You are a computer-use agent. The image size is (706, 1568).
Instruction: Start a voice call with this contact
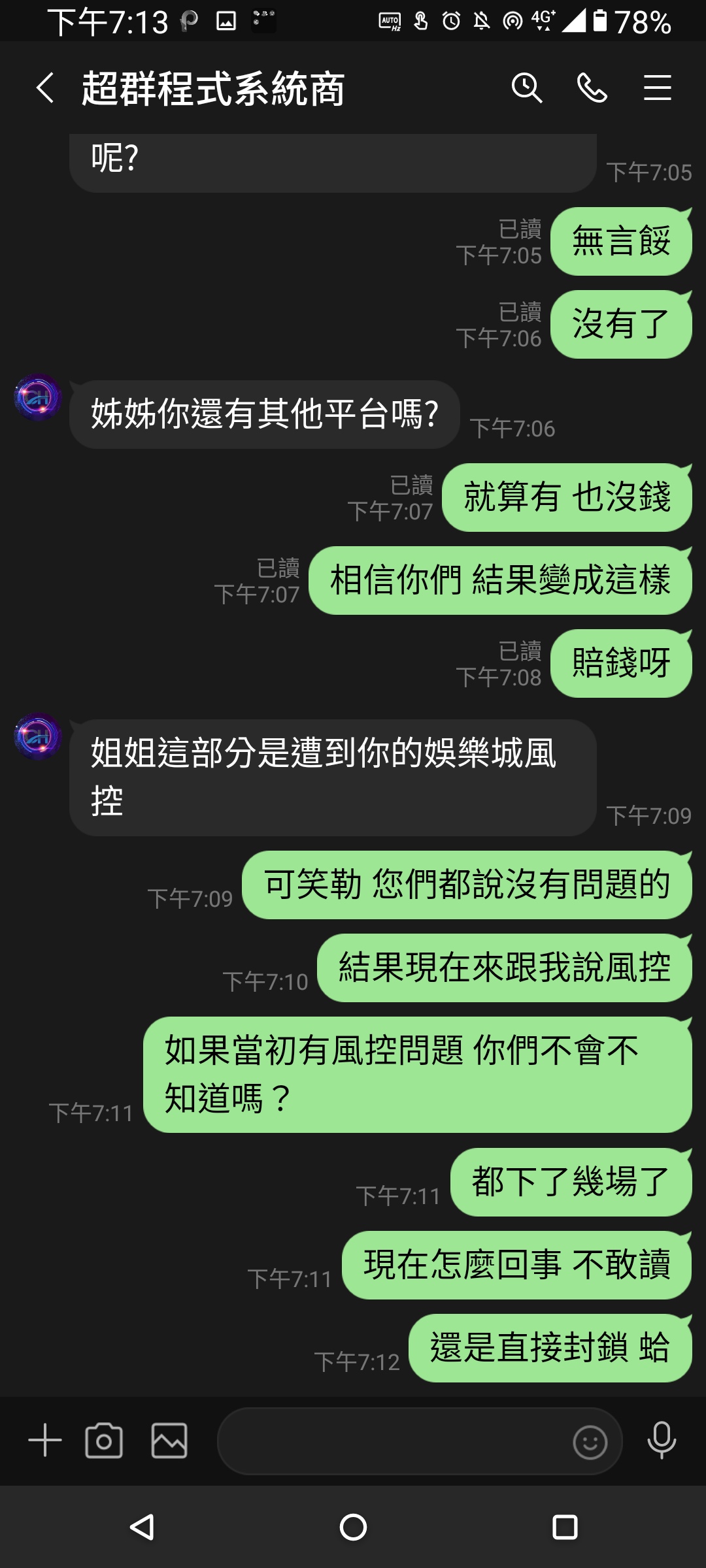coord(592,88)
